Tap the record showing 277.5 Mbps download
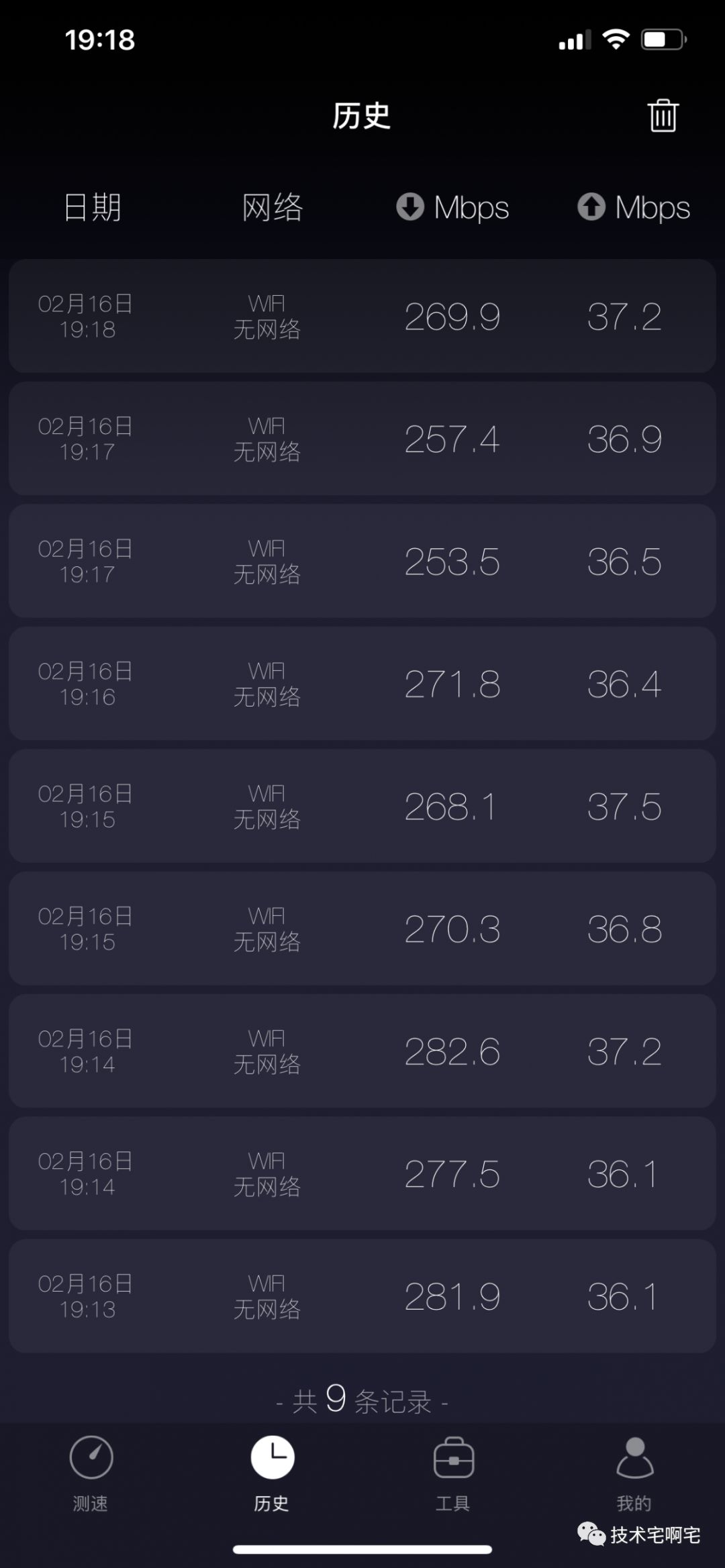Image resolution: width=725 pixels, height=1568 pixels. [362, 1173]
